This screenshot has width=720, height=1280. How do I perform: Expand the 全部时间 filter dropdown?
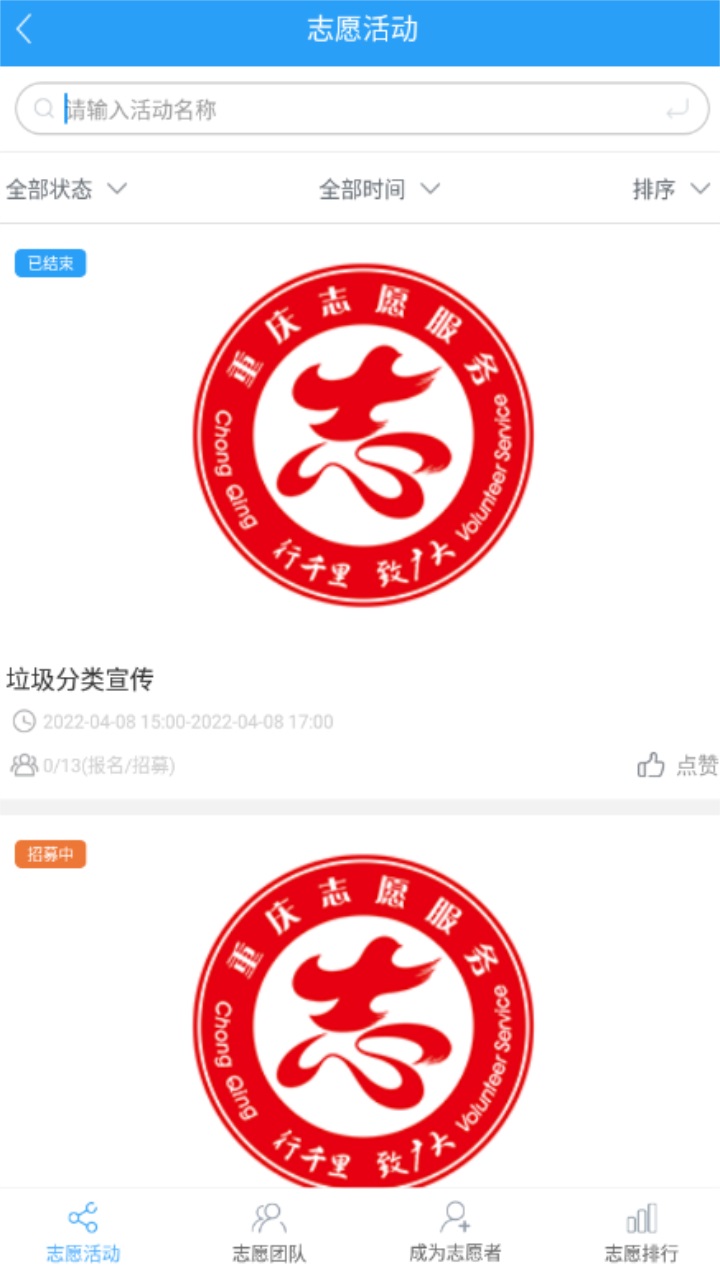click(x=379, y=189)
